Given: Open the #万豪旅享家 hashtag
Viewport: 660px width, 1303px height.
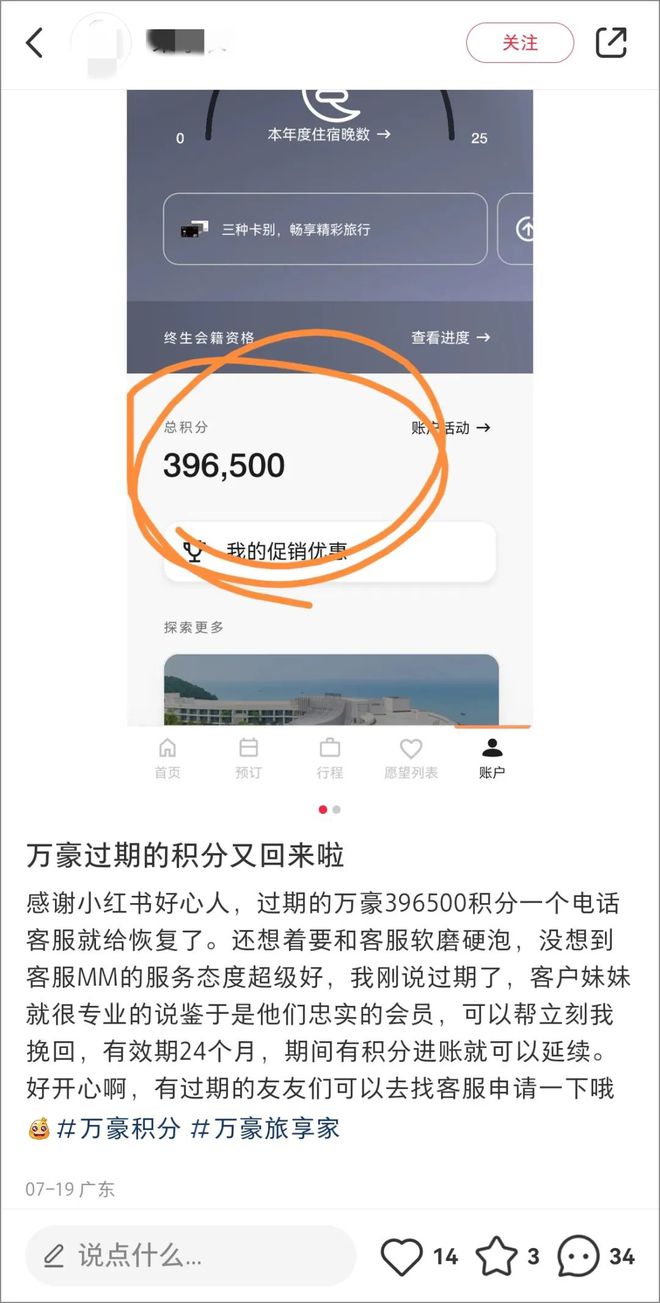Looking at the screenshot, I should [x=265, y=1129].
